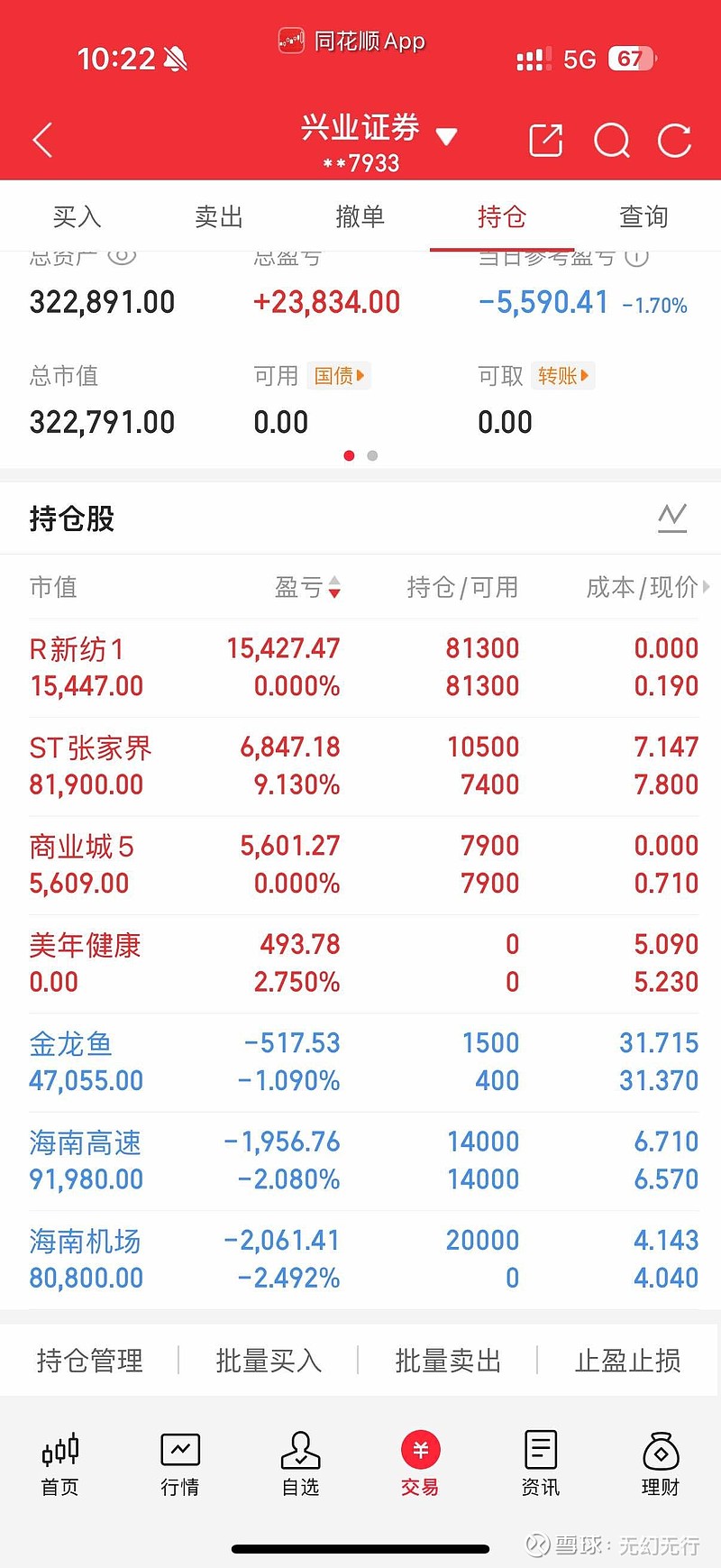Viewport: 721px width, 1568px height.
Task: Open the 撤单 tab
Action: (x=360, y=216)
